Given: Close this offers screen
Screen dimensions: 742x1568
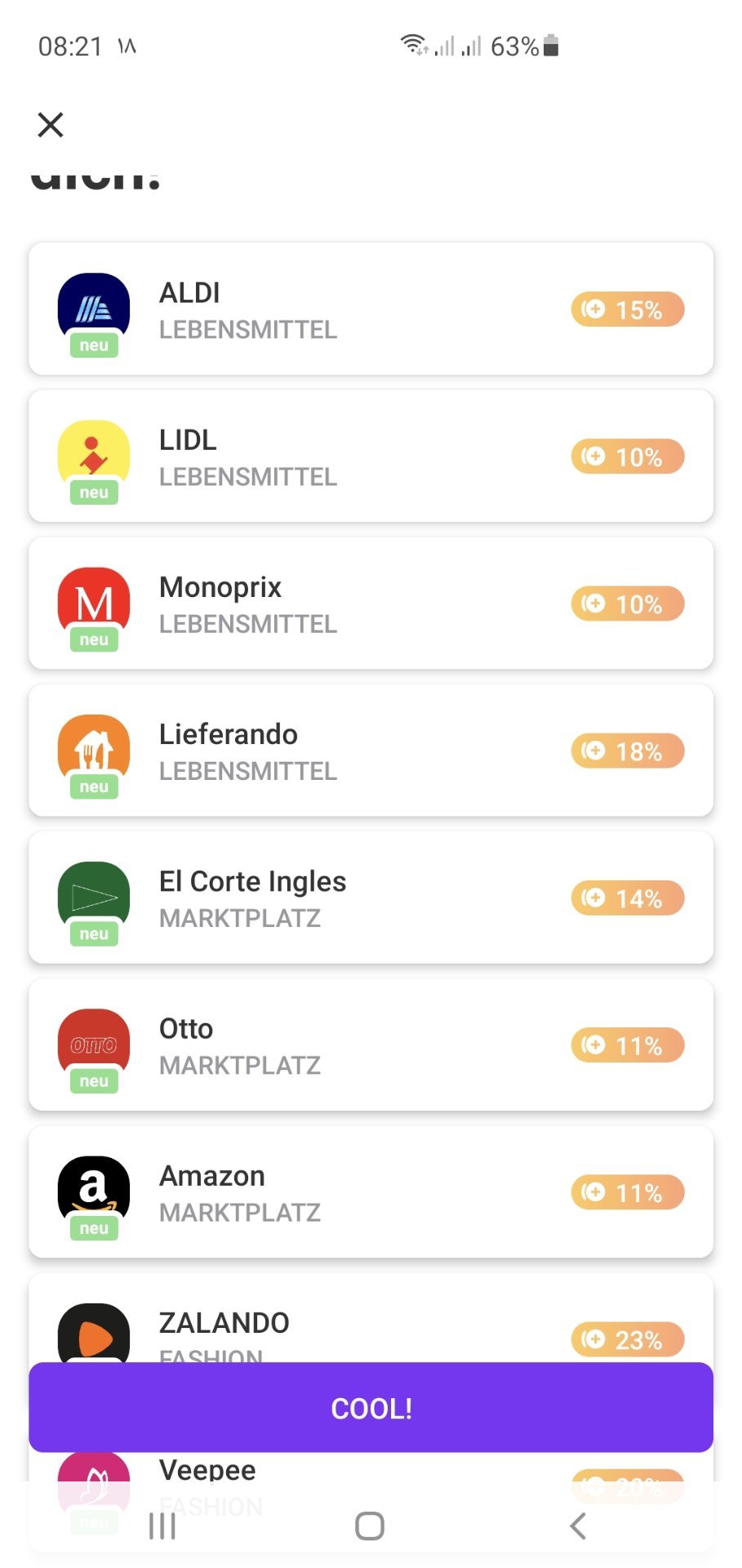Looking at the screenshot, I should tap(51, 125).
